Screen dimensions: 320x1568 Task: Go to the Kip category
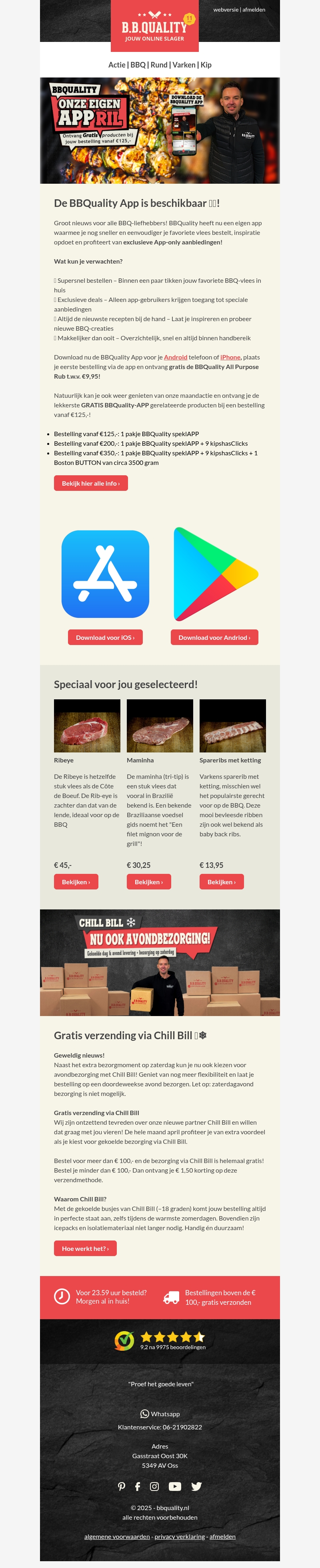(206, 65)
